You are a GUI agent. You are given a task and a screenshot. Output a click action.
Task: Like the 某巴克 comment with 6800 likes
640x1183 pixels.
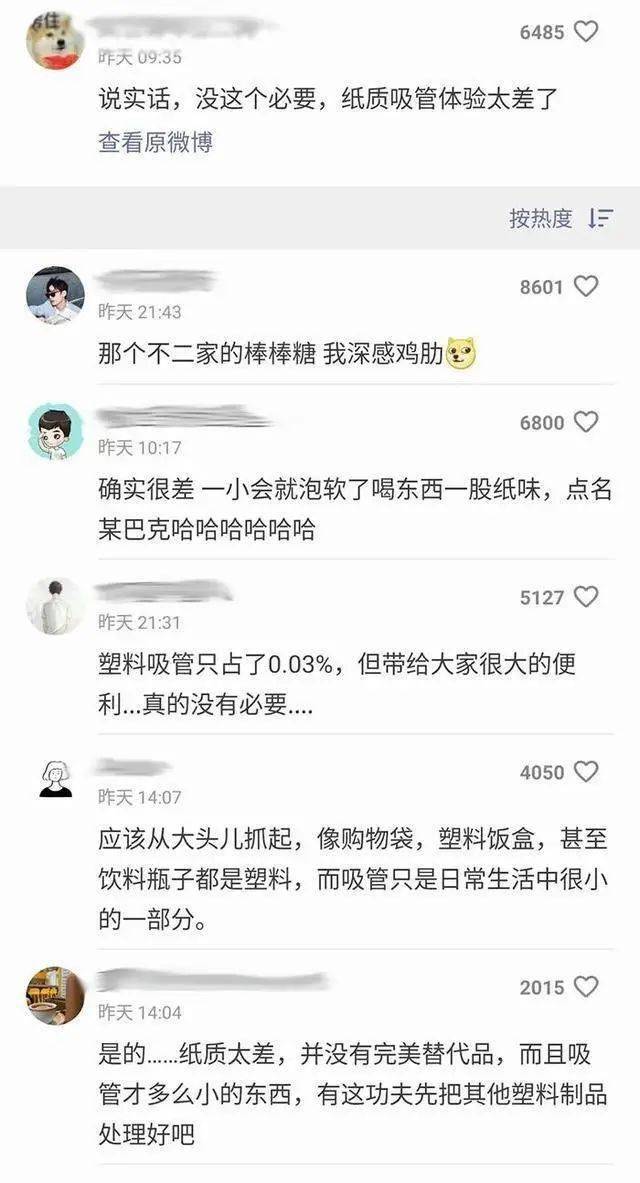pyautogui.click(x=586, y=423)
